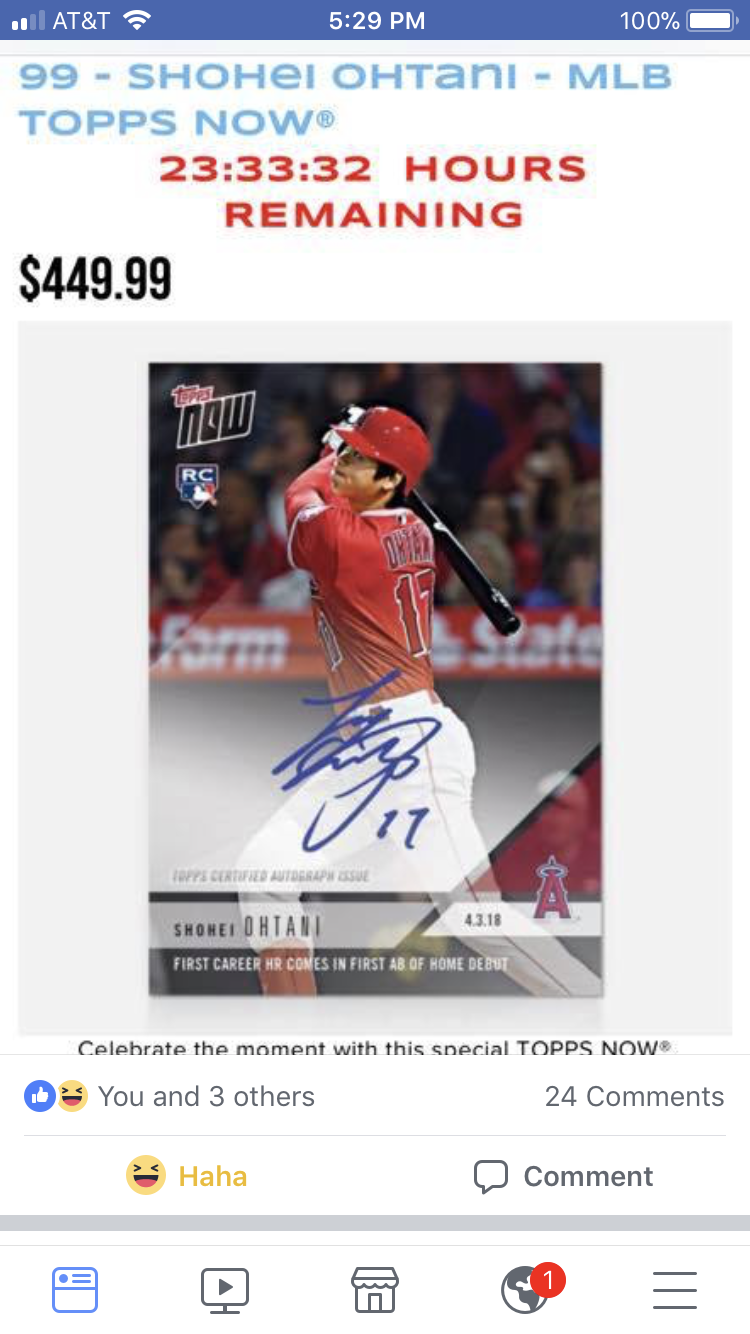Open the hamburger menu tab
This screenshot has width=750, height=1334.
(x=675, y=1289)
